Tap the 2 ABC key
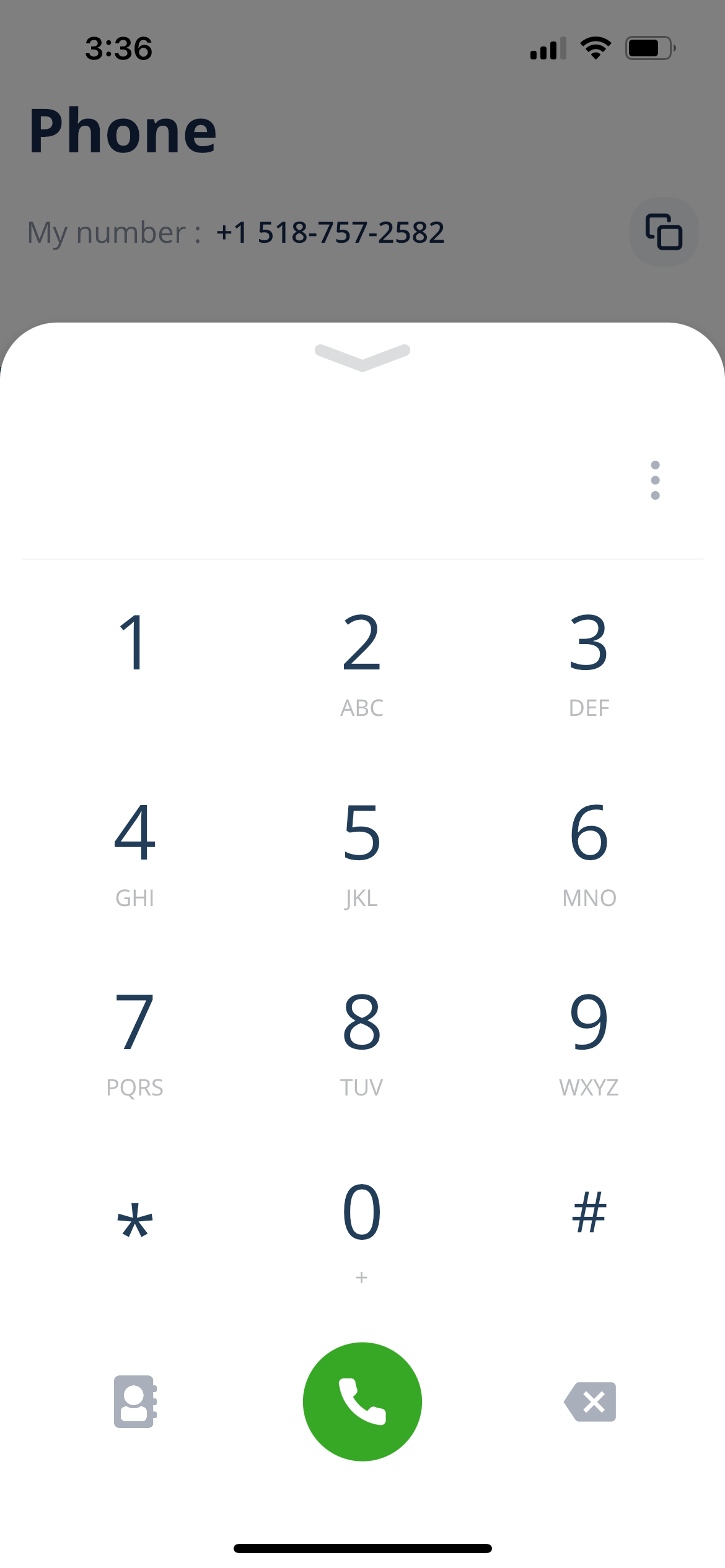This screenshot has width=725, height=1568. [x=362, y=661]
